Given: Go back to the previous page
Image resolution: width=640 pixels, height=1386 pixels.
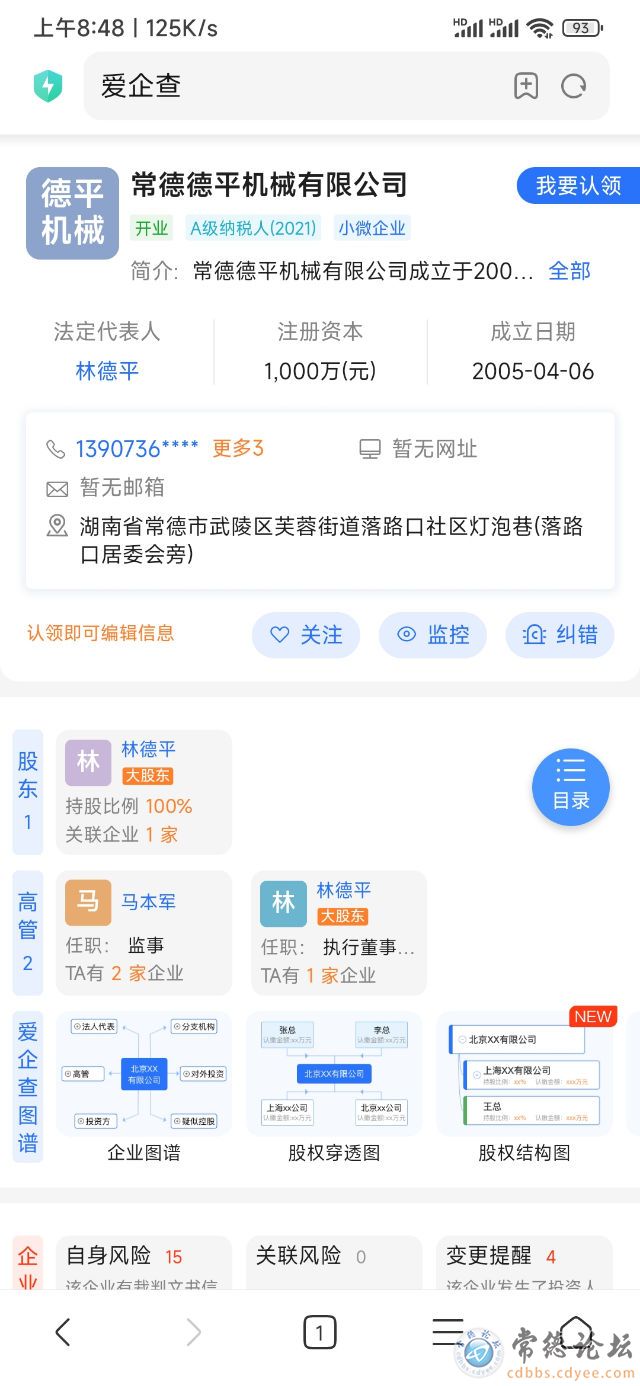Looking at the screenshot, I should (x=63, y=1332).
